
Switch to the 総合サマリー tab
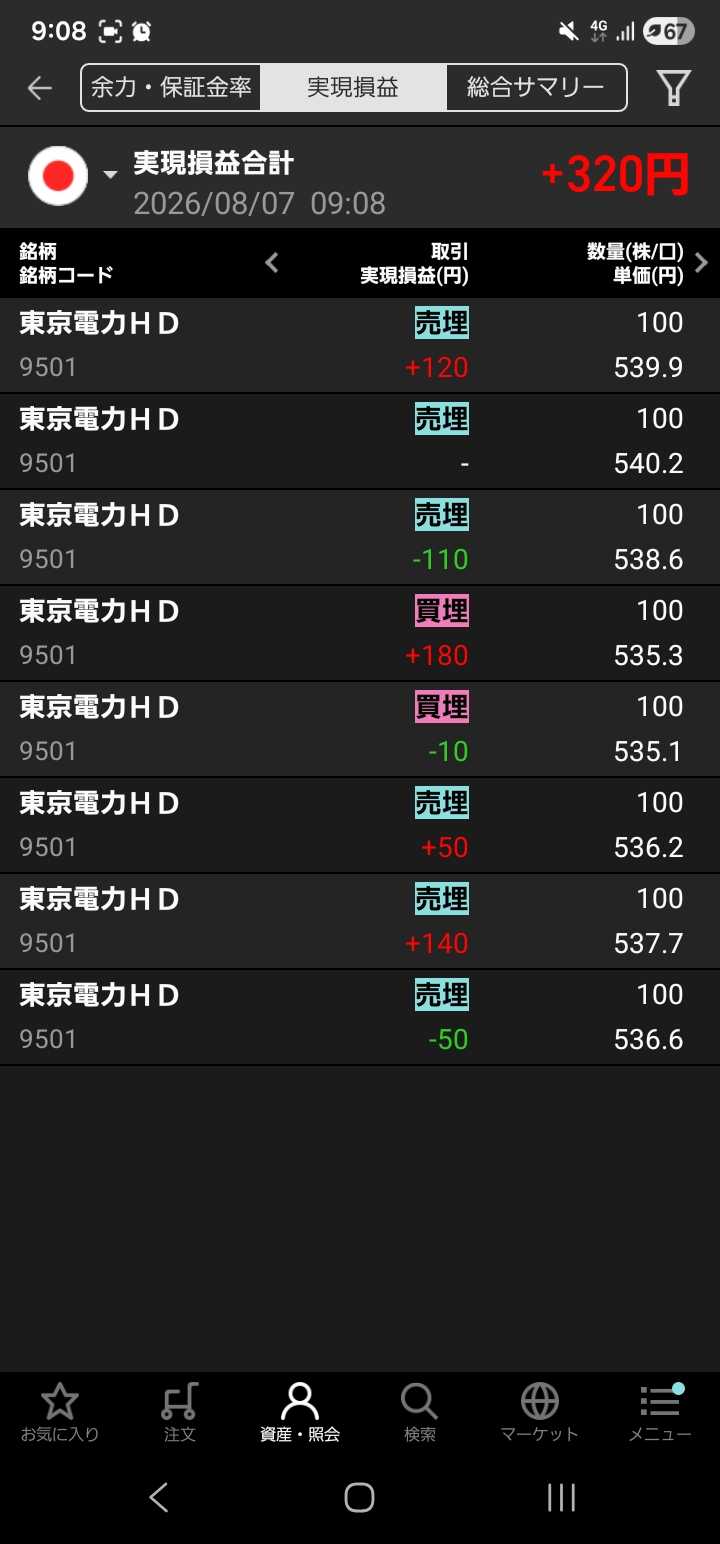pos(536,88)
